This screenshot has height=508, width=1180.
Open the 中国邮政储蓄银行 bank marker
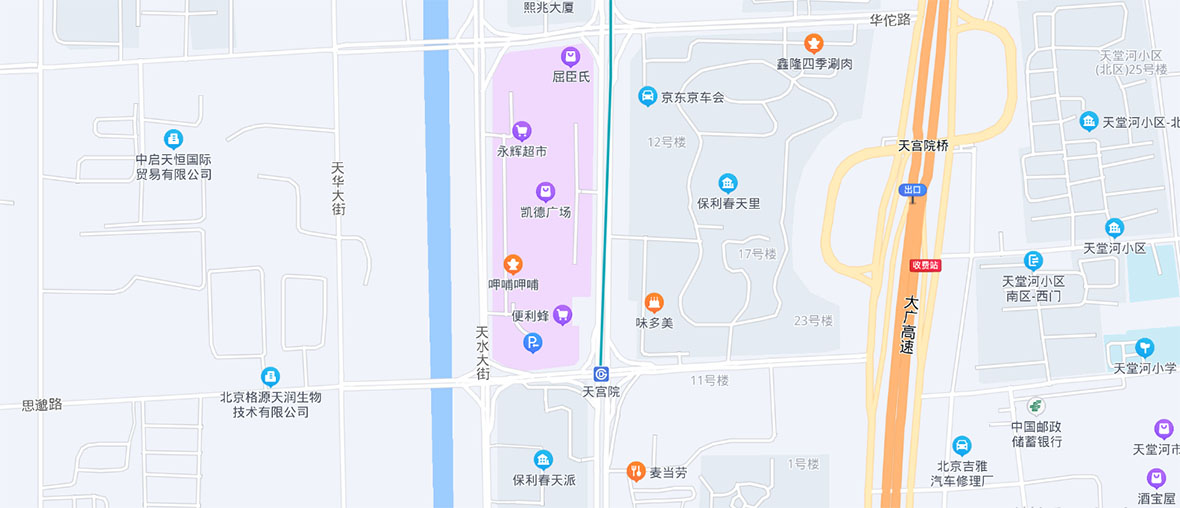(1036, 407)
